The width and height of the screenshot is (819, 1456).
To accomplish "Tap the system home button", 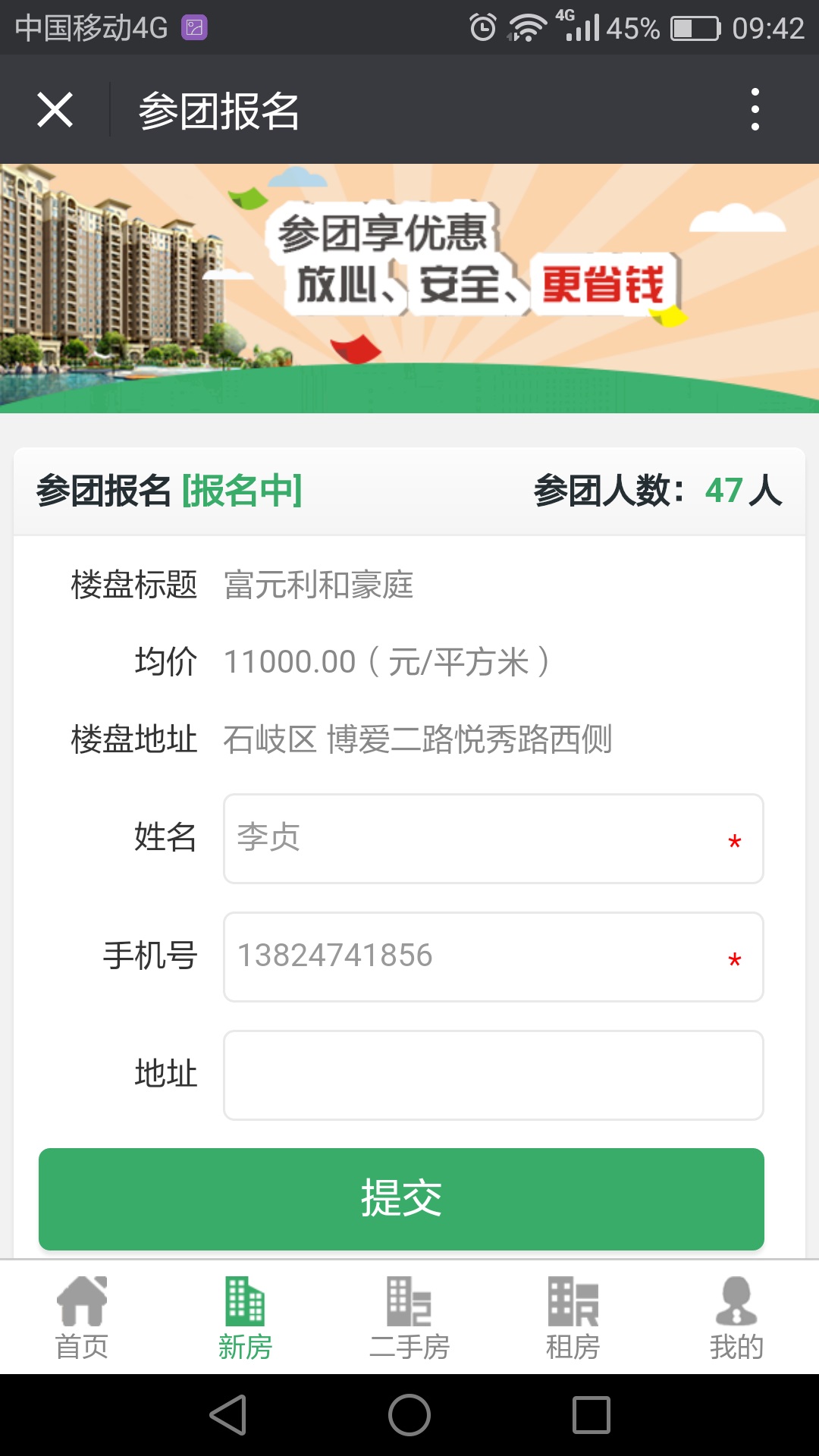I will (409, 1415).
